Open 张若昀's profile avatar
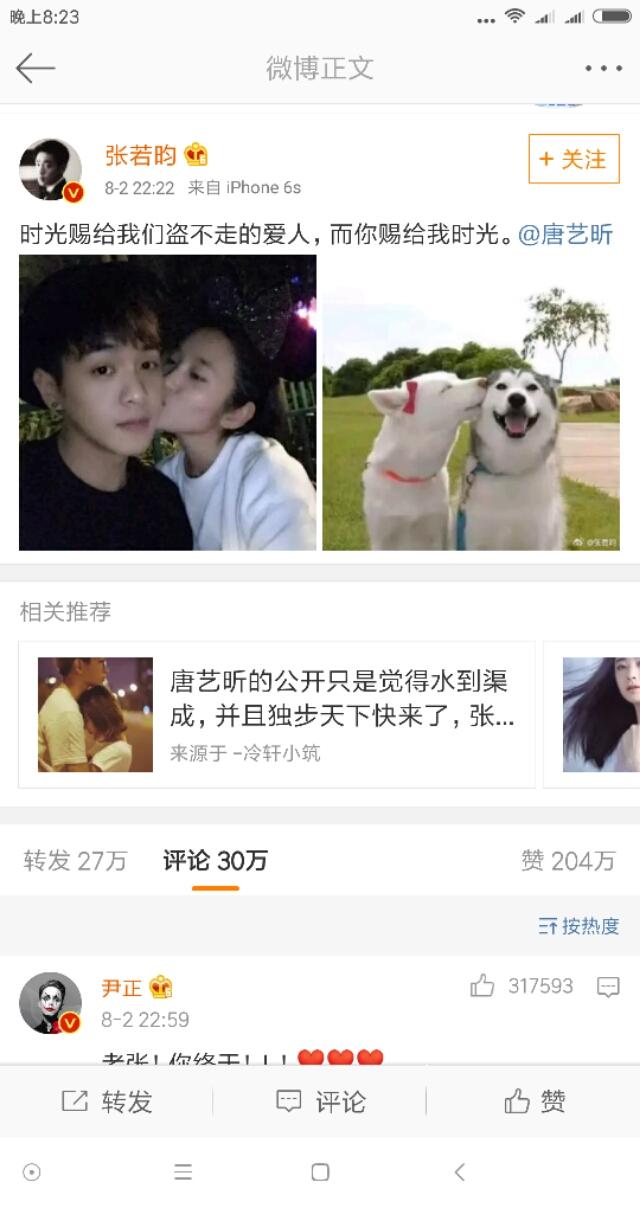Screen dimensions: 640x1208 pyautogui.click(x=50, y=168)
